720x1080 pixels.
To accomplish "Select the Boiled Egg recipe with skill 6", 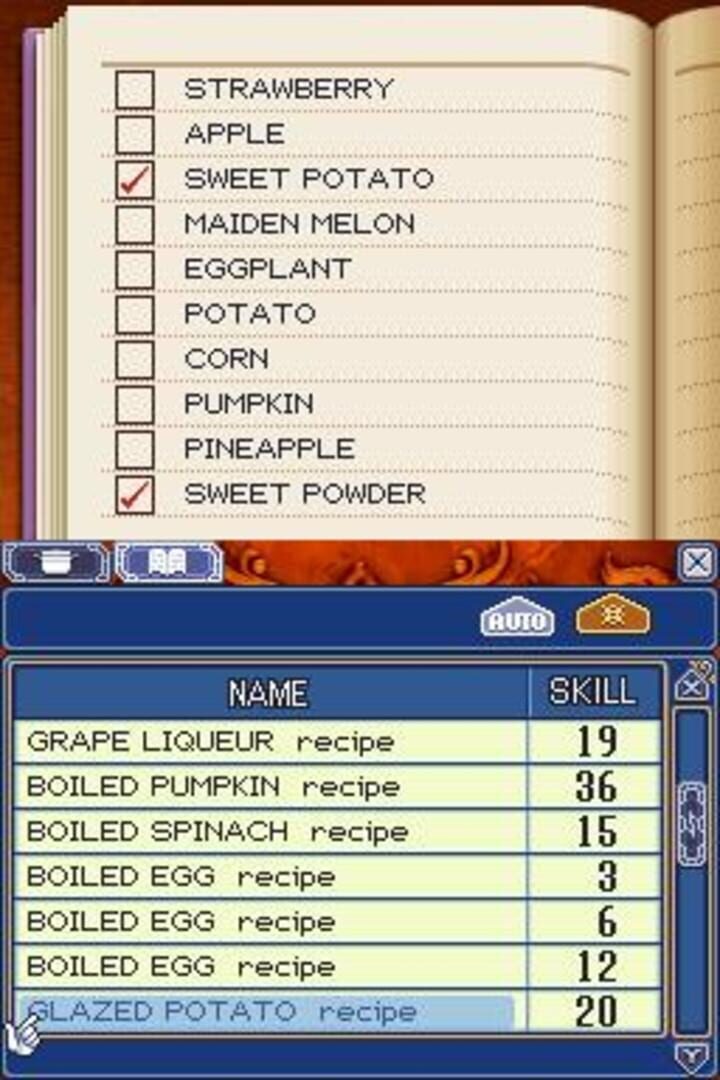I will click(270, 922).
